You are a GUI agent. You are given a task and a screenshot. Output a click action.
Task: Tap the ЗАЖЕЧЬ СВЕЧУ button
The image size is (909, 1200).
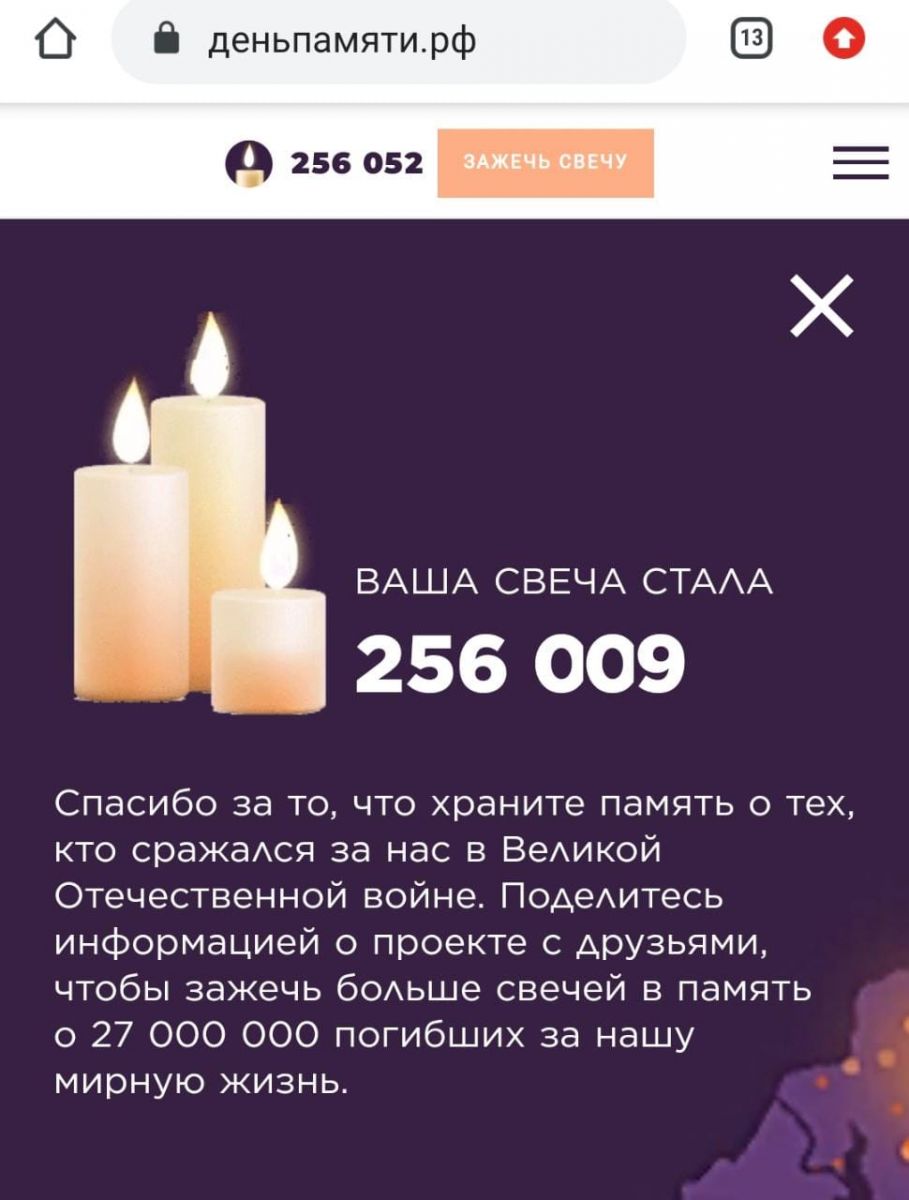(x=545, y=162)
